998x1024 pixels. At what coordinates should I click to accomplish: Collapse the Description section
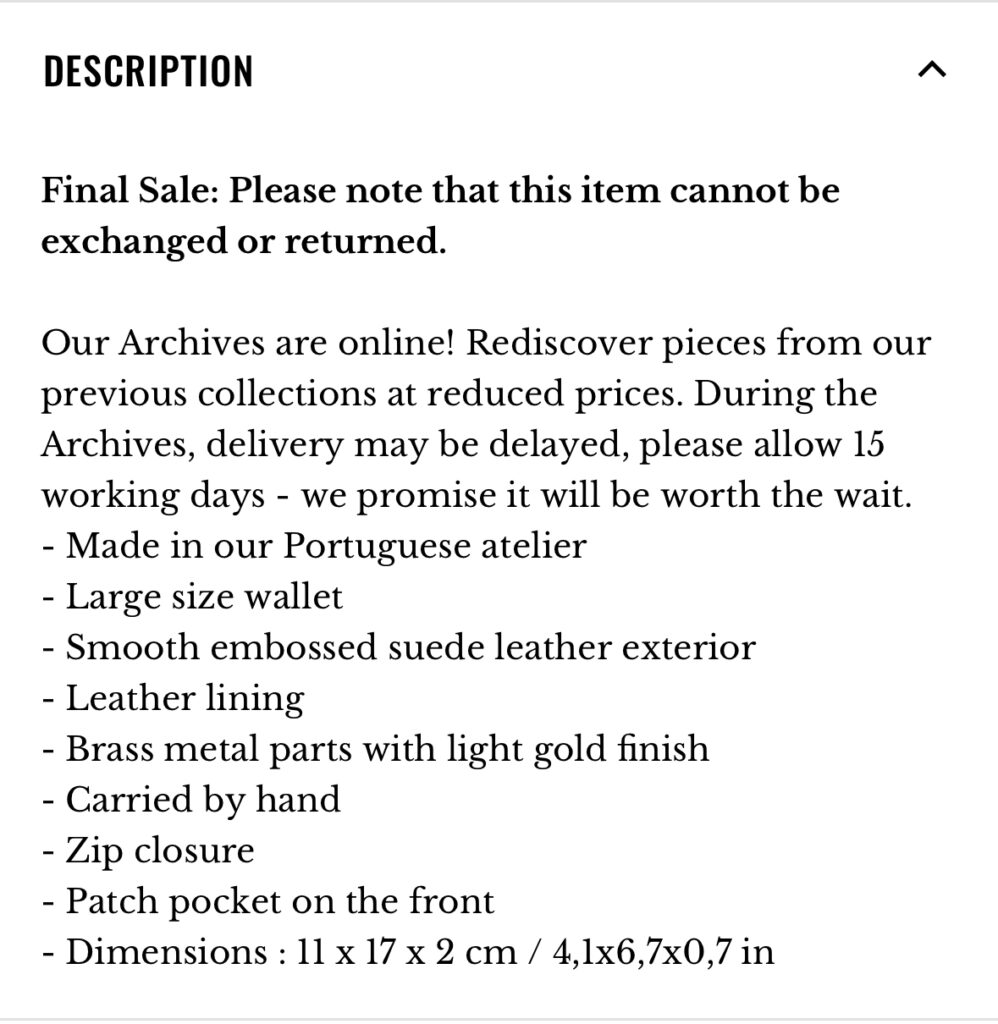coord(931,71)
